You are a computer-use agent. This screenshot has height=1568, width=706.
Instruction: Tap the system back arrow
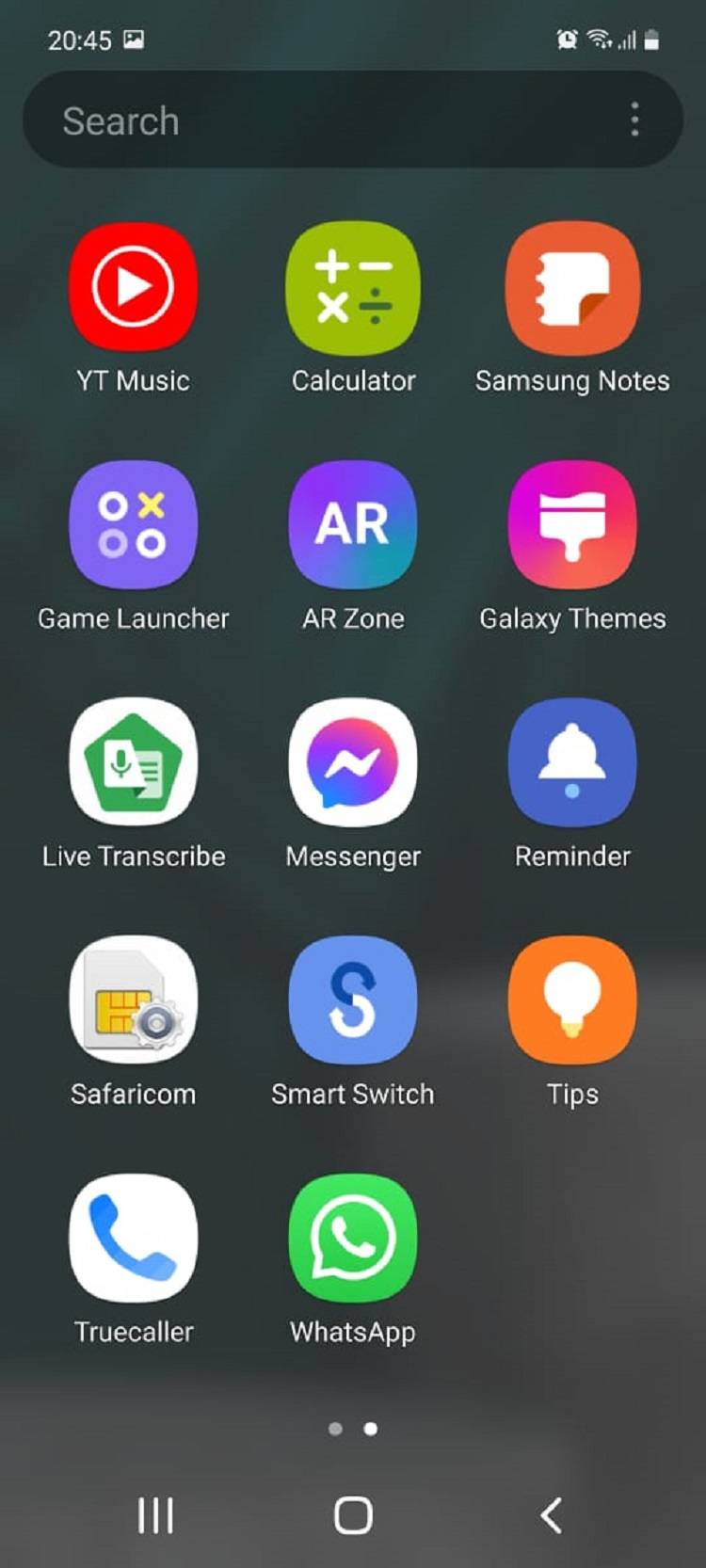(x=552, y=1515)
